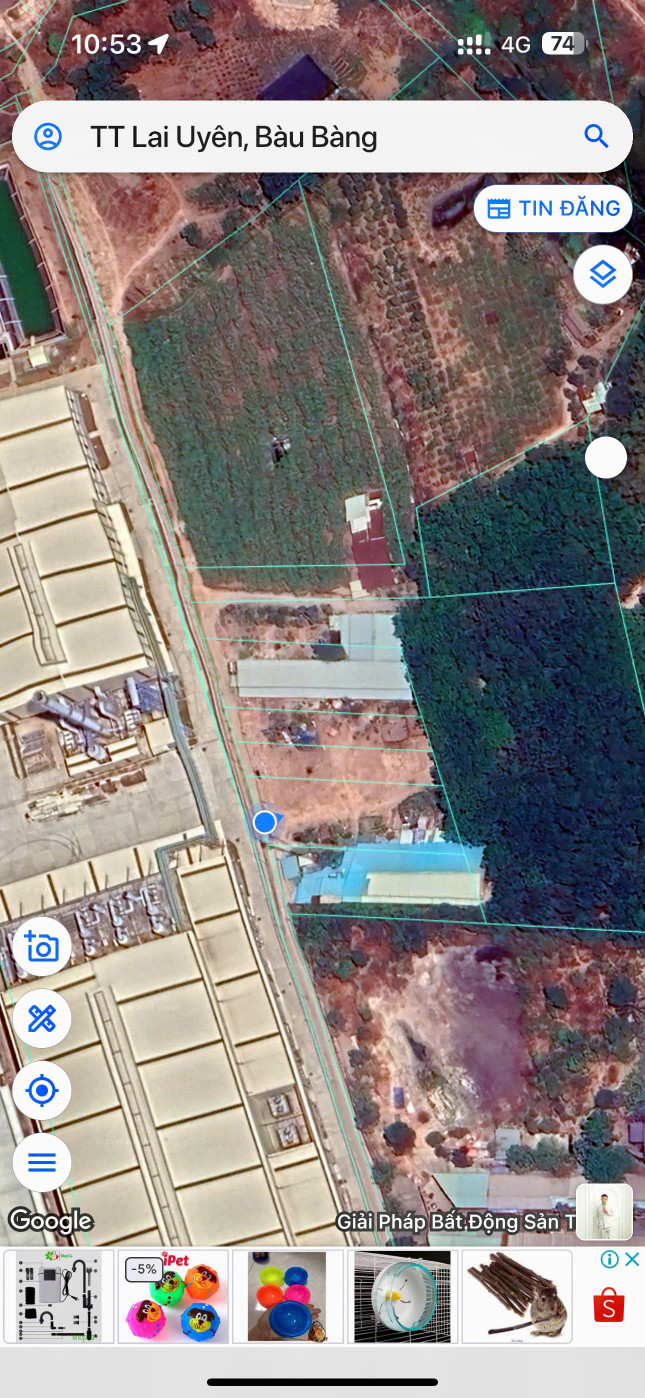
Task: Open the map layers selector
Action: pyautogui.click(x=603, y=274)
